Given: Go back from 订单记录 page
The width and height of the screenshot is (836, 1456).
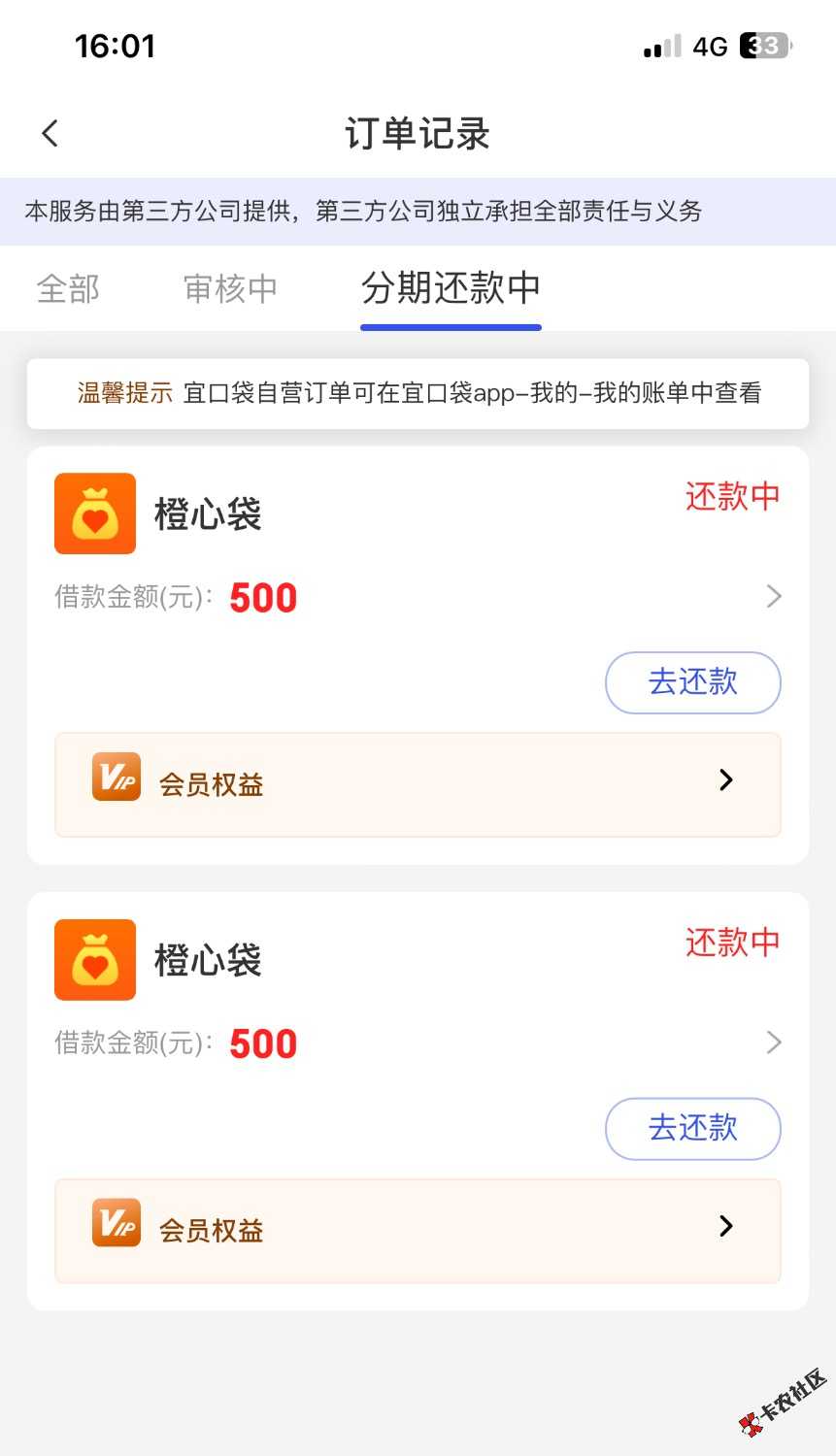Looking at the screenshot, I should point(50,133).
